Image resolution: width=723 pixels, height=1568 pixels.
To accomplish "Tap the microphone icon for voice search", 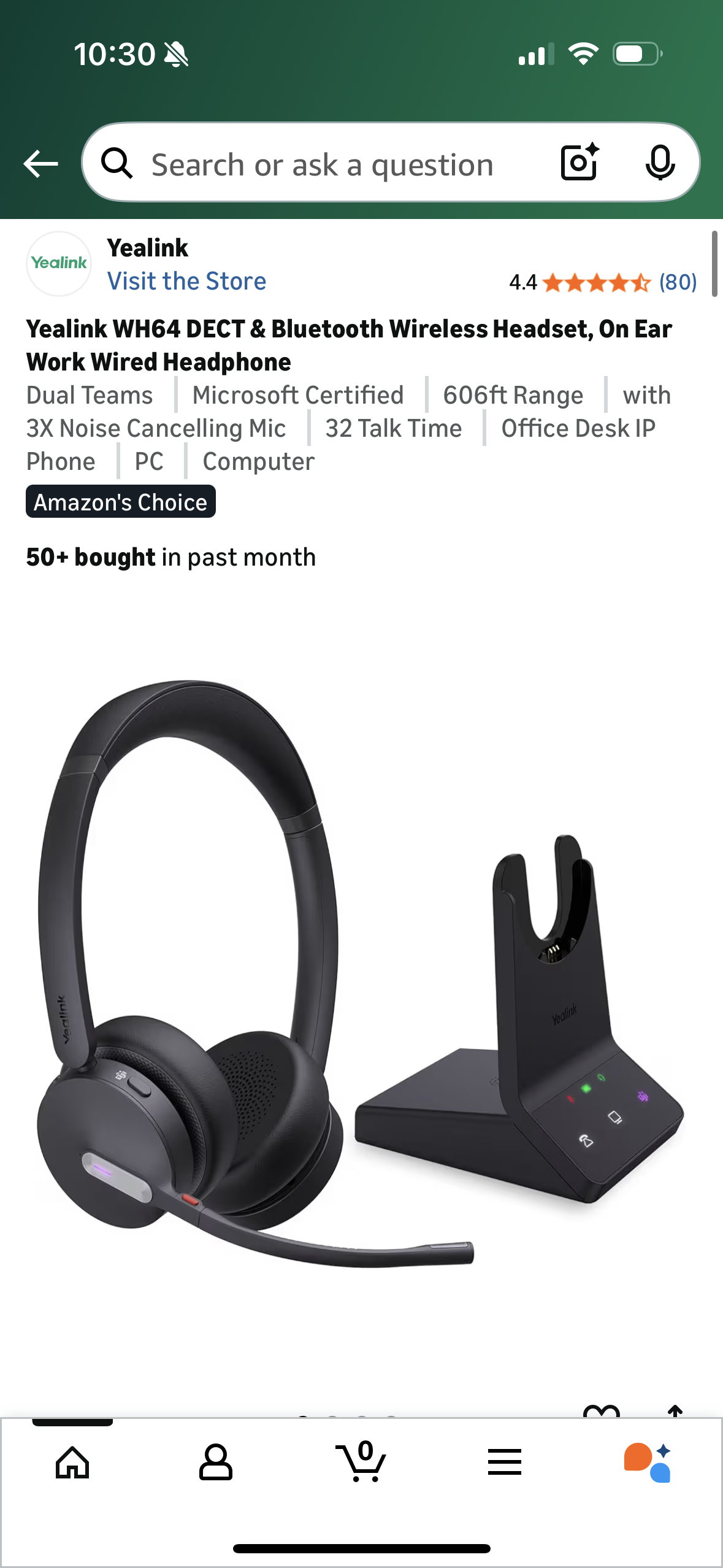I will (661, 163).
